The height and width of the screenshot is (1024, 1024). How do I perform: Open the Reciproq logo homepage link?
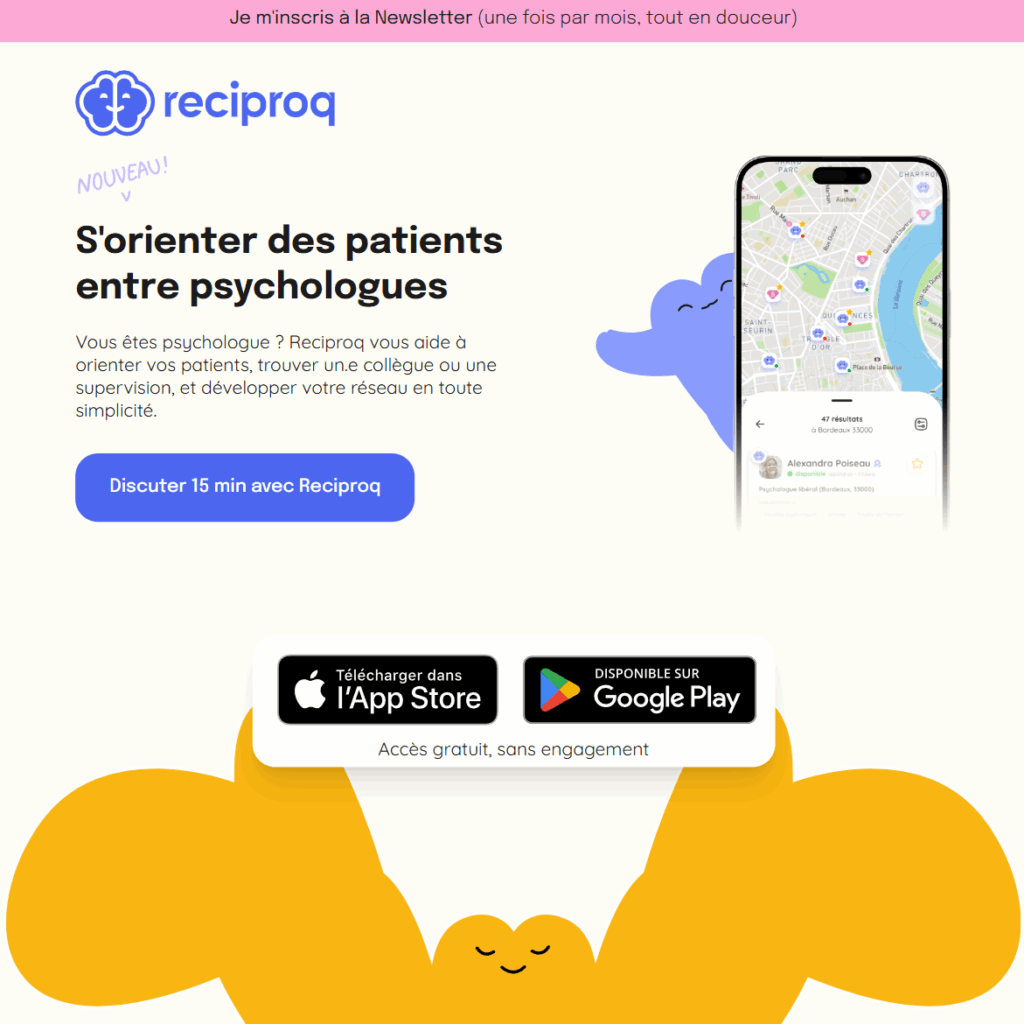click(205, 103)
